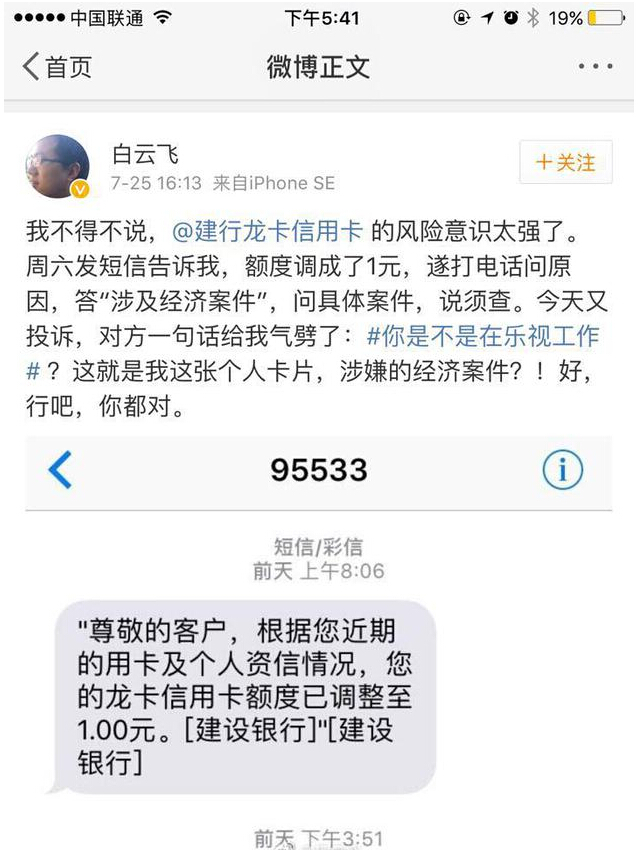View the attached SMS screenshot image

point(318,640)
